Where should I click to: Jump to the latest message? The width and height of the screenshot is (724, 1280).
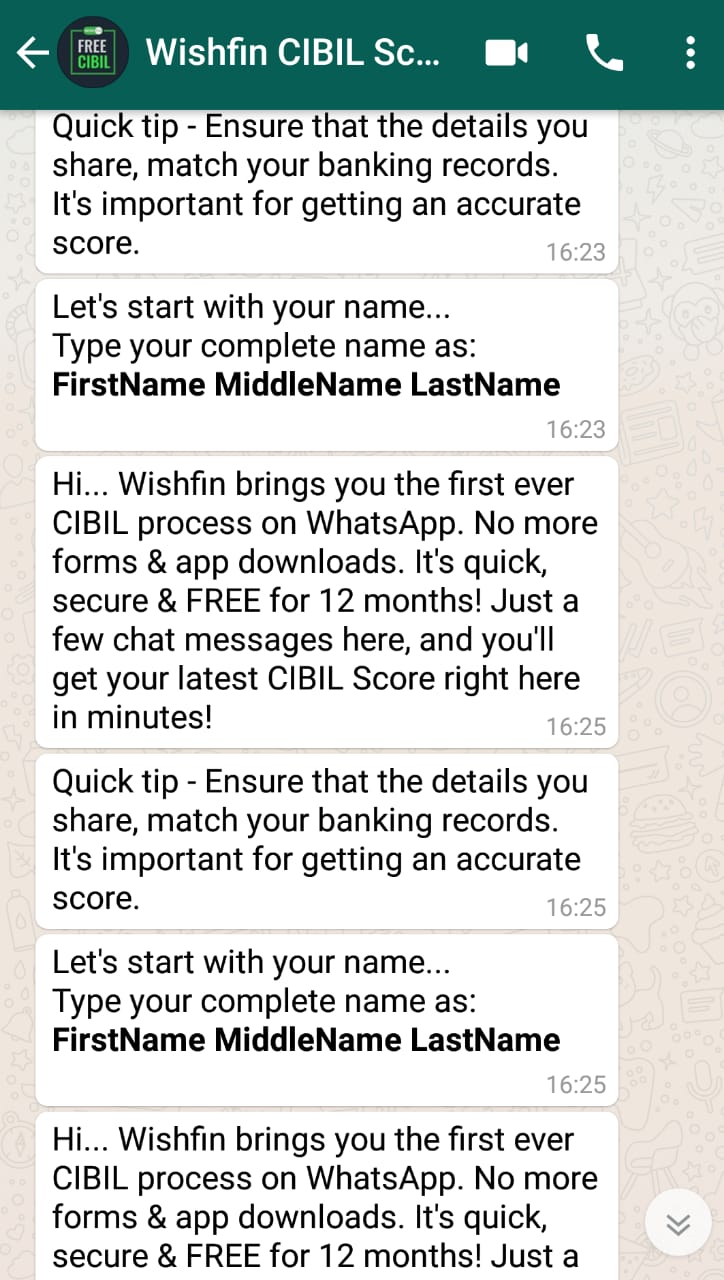point(678,1225)
